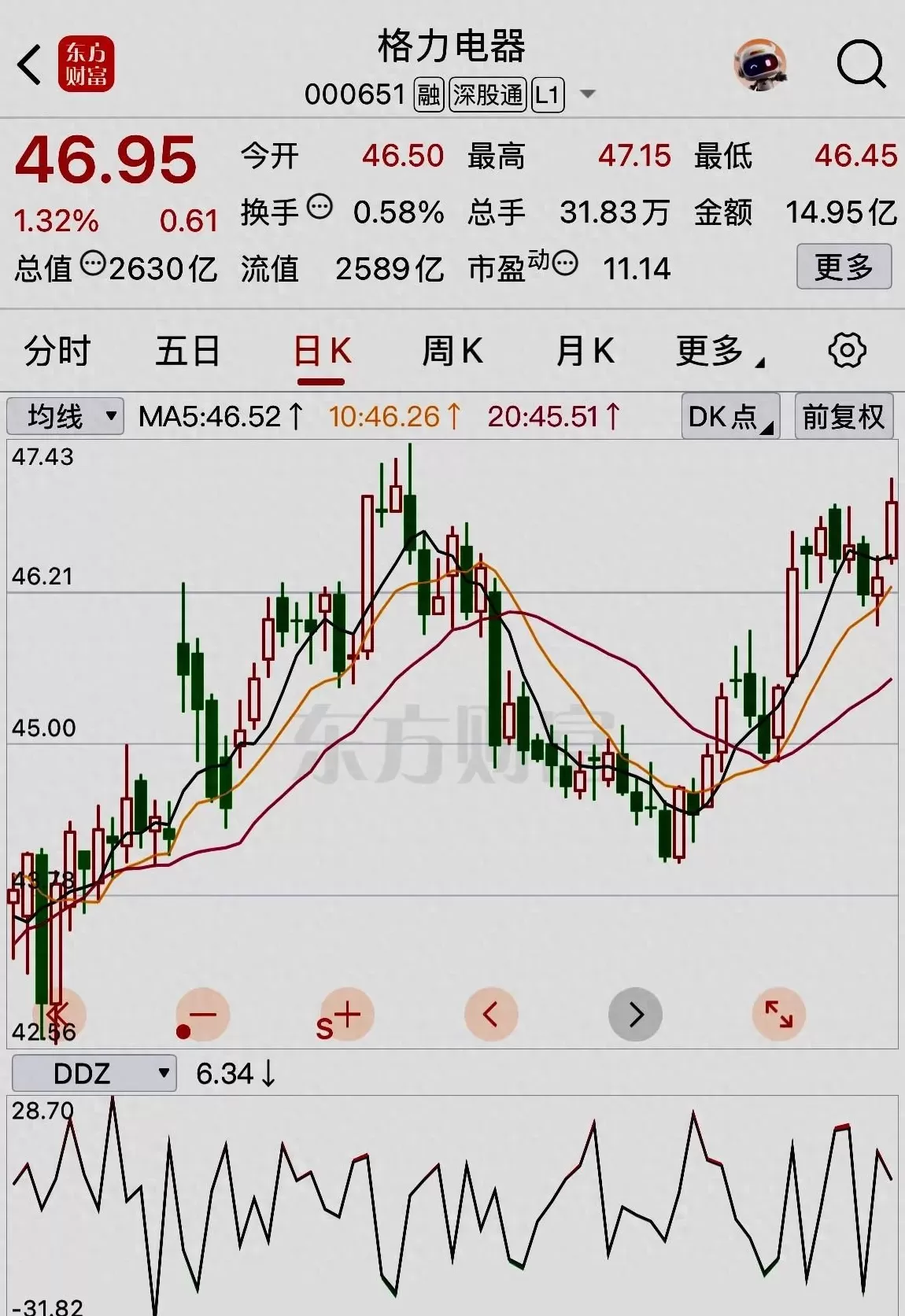Select the 日K chart tab
The width and height of the screenshot is (905, 1316).
[x=321, y=351]
